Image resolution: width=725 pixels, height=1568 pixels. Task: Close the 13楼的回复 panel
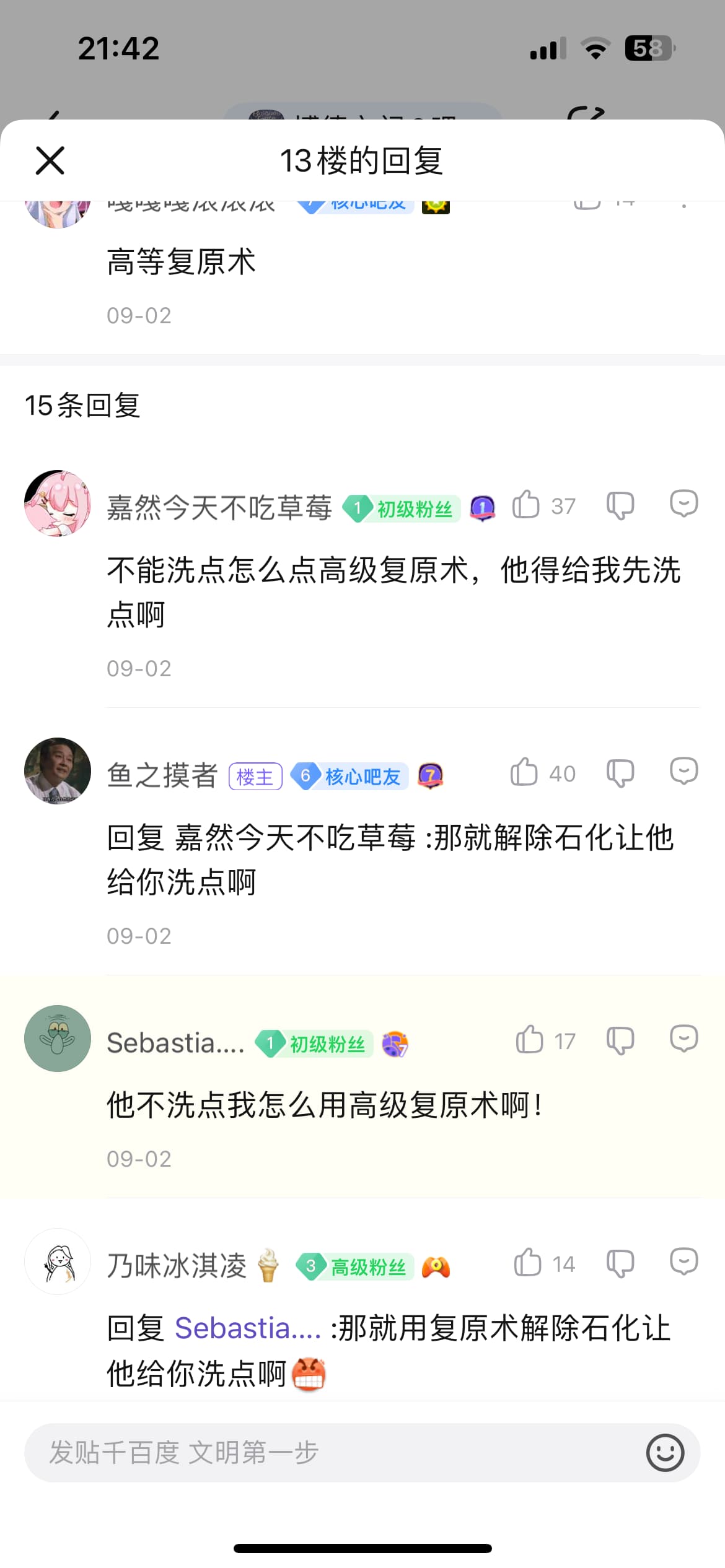tap(50, 161)
